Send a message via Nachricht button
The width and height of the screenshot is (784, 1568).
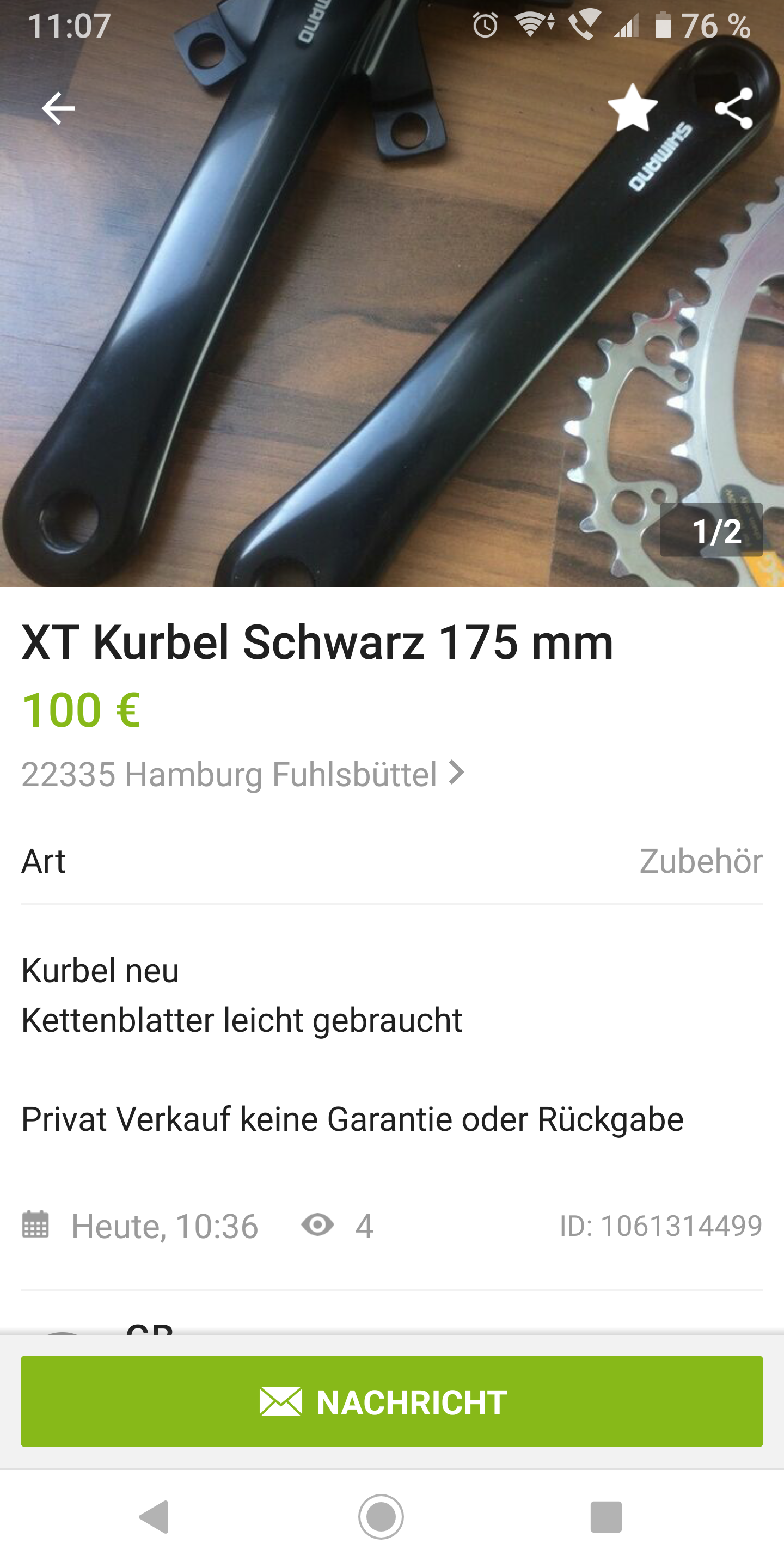pos(392,1402)
